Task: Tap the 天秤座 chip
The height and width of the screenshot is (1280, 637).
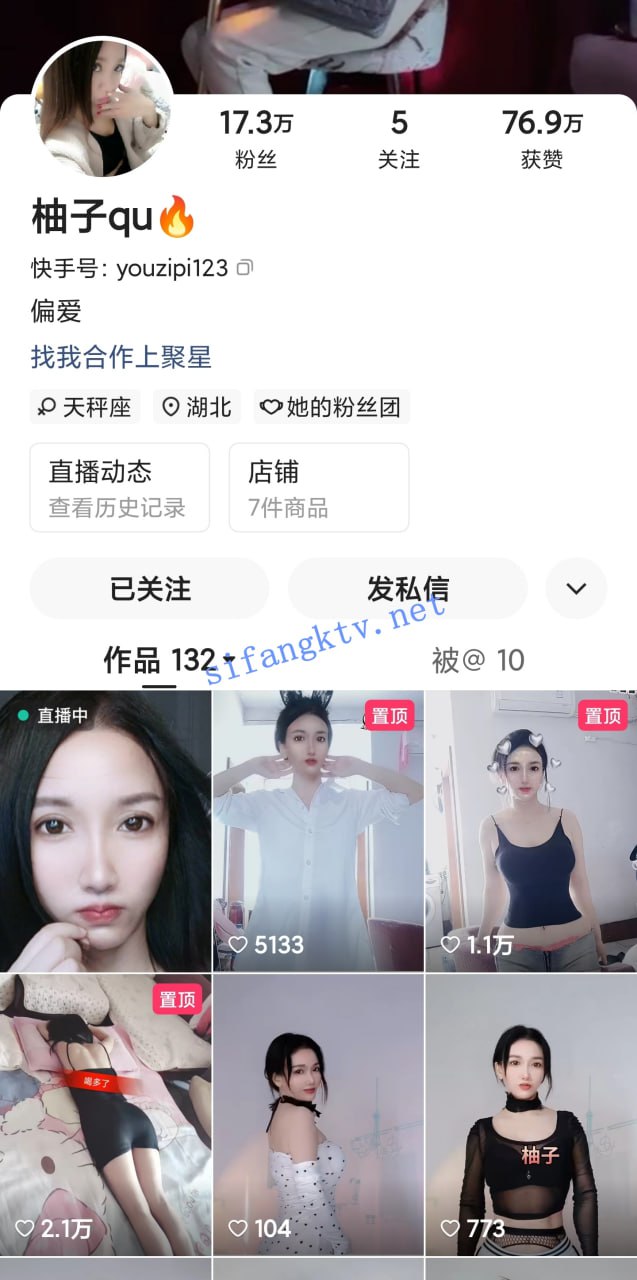Action: pos(85,407)
